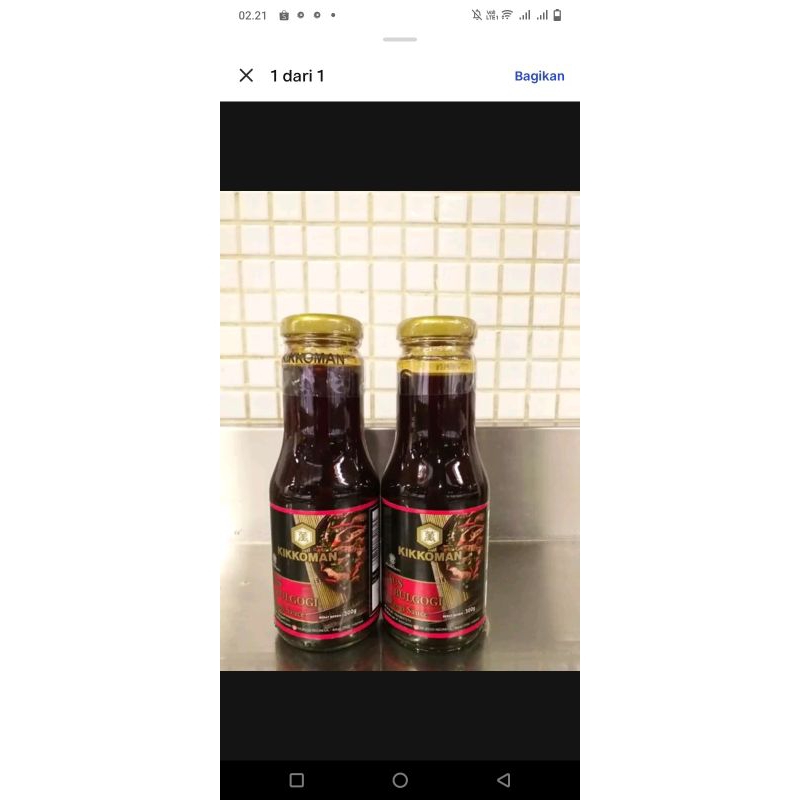This screenshot has width=800, height=800.
Task: Open the Kikkoman bottles photo
Action: [400, 430]
